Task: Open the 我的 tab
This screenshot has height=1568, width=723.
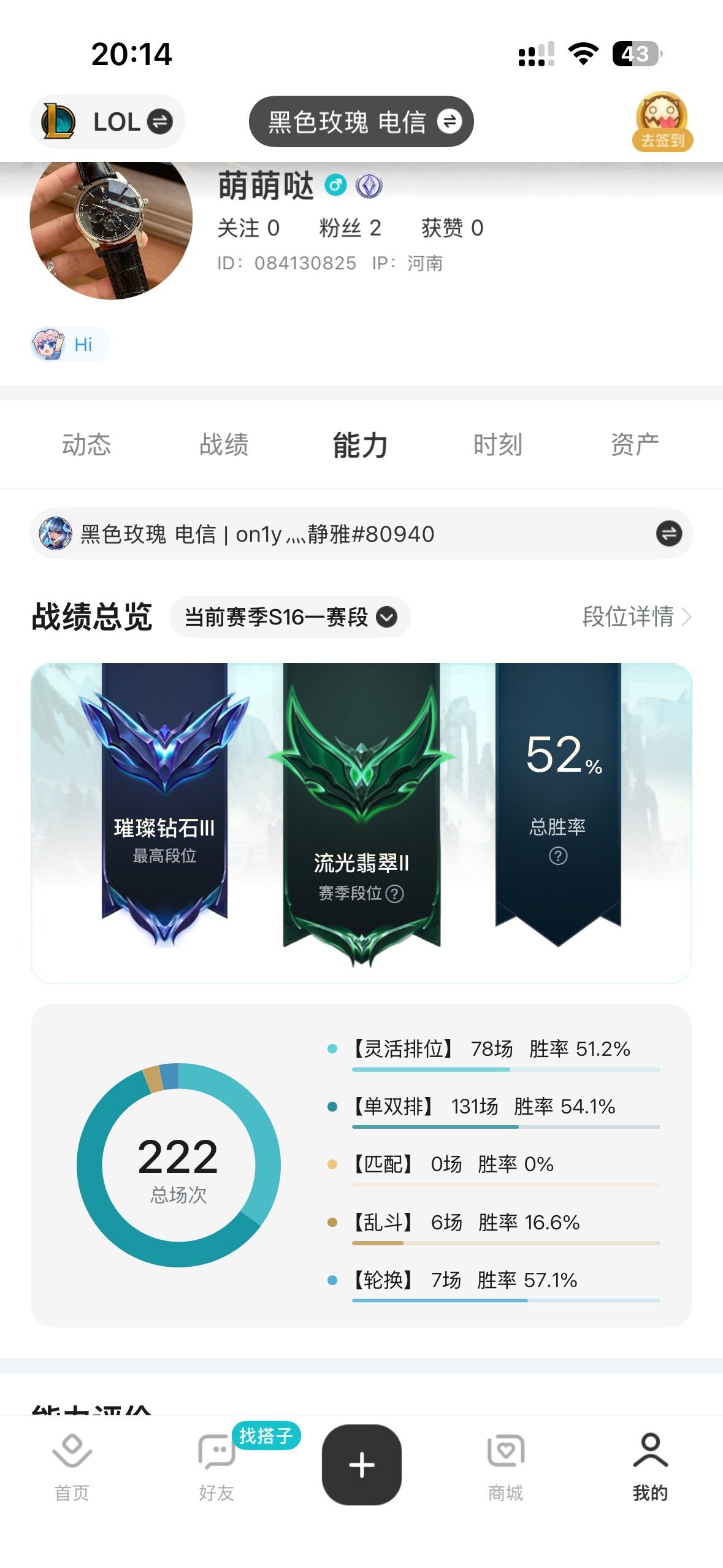Action: click(x=650, y=1467)
